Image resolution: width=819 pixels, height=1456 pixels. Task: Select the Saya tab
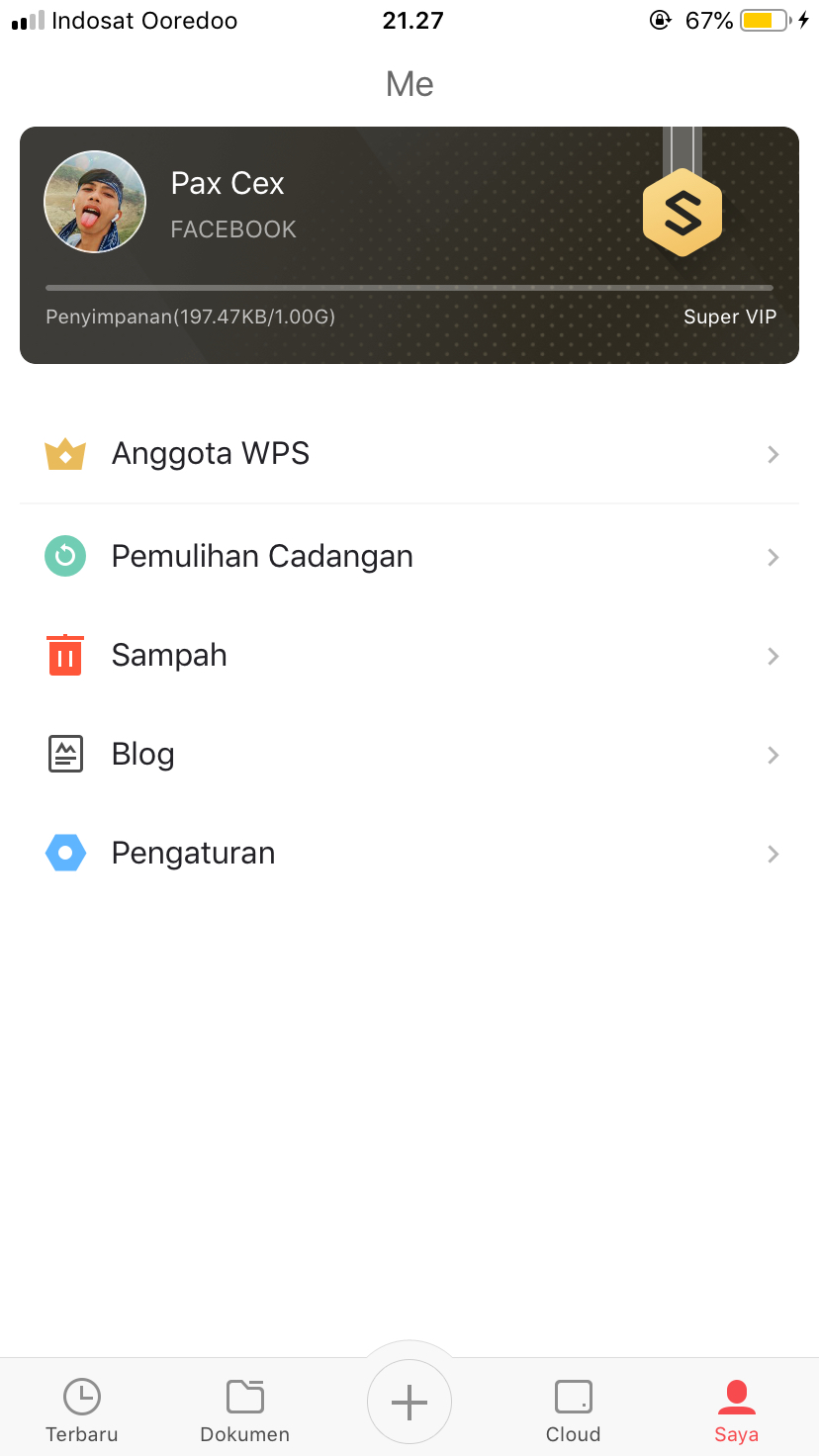click(737, 1411)
